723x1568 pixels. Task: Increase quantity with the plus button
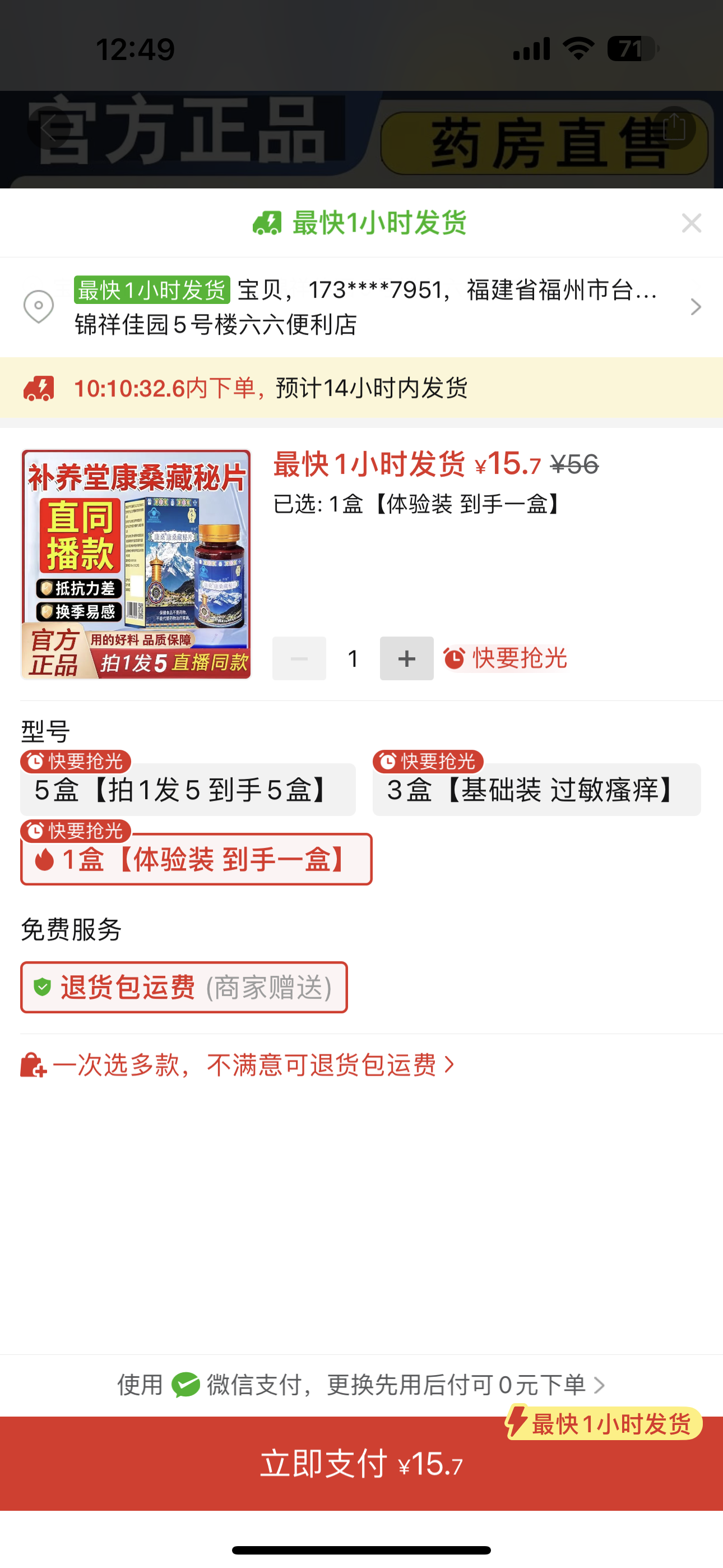406,658
